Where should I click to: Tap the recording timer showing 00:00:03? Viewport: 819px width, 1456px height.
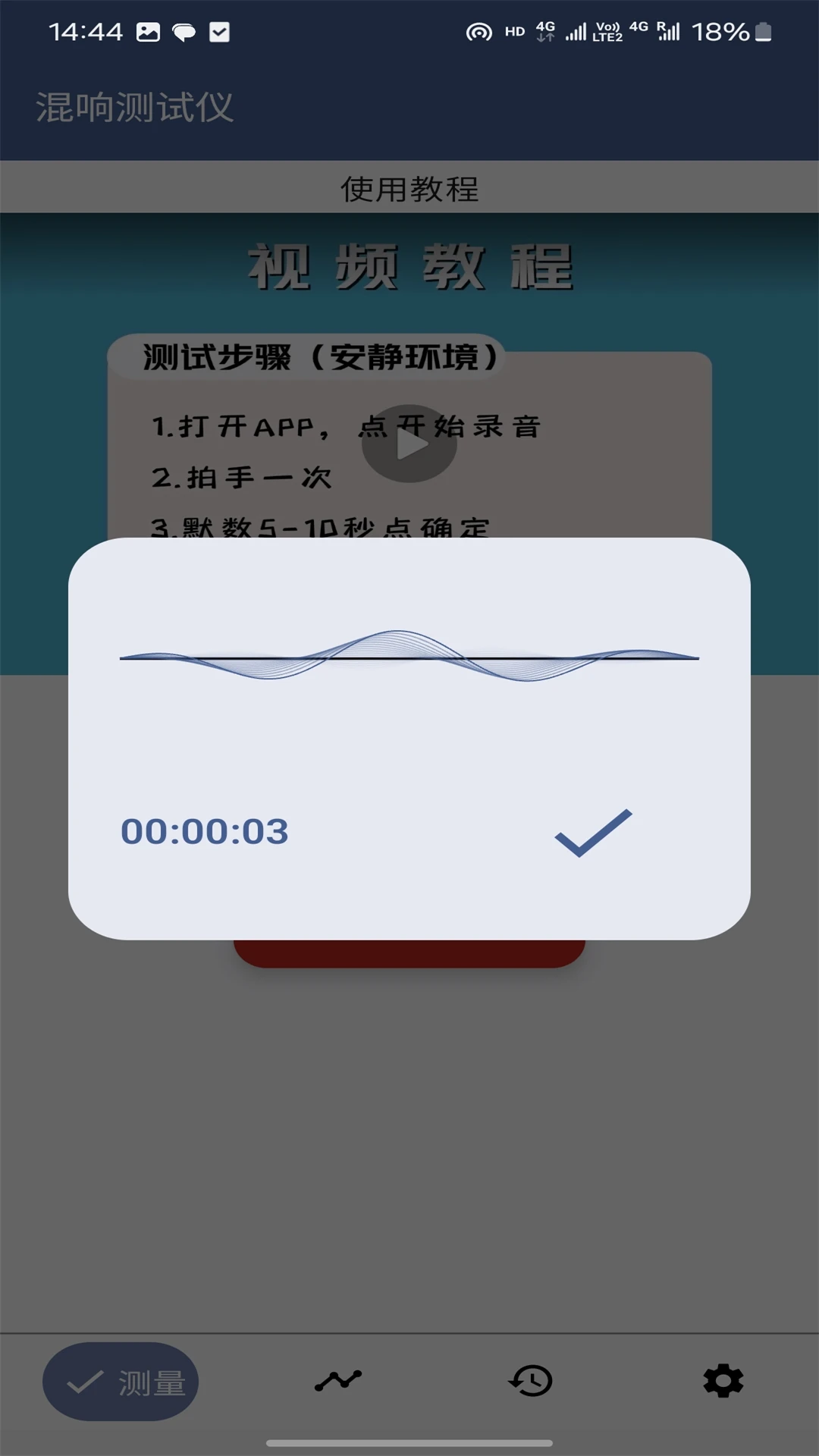[205, 831]
